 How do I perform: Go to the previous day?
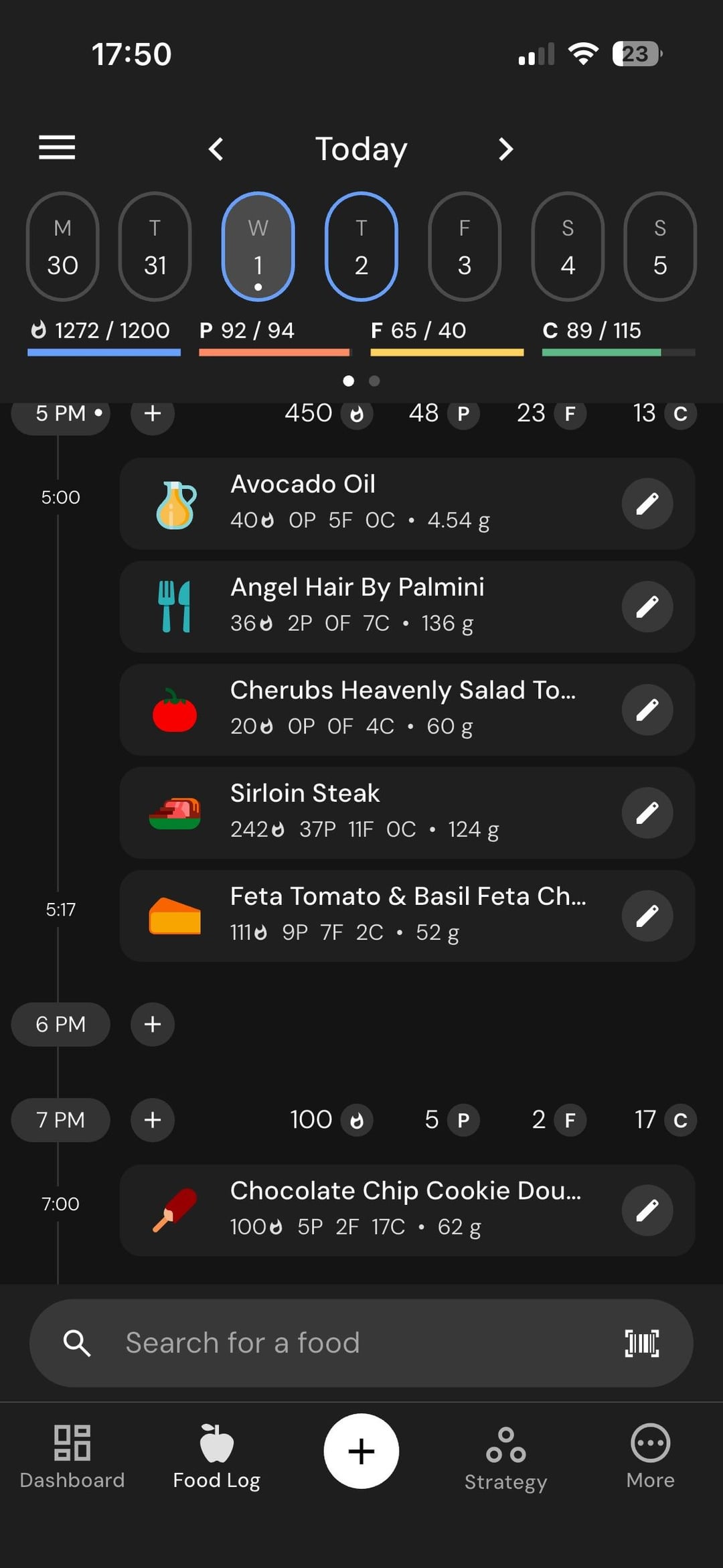(x=216, y=149)
